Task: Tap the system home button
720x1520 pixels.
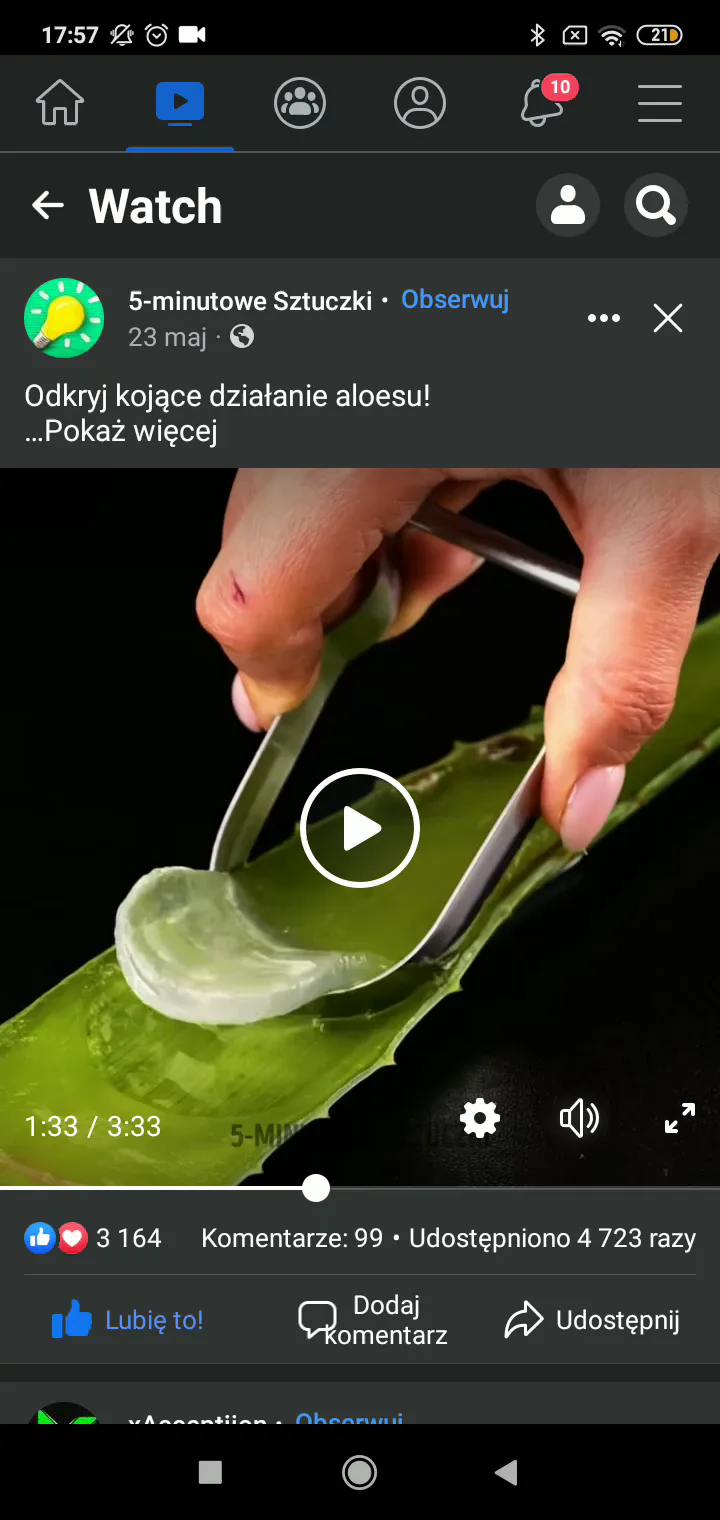Action: (x=360, y=1472)
